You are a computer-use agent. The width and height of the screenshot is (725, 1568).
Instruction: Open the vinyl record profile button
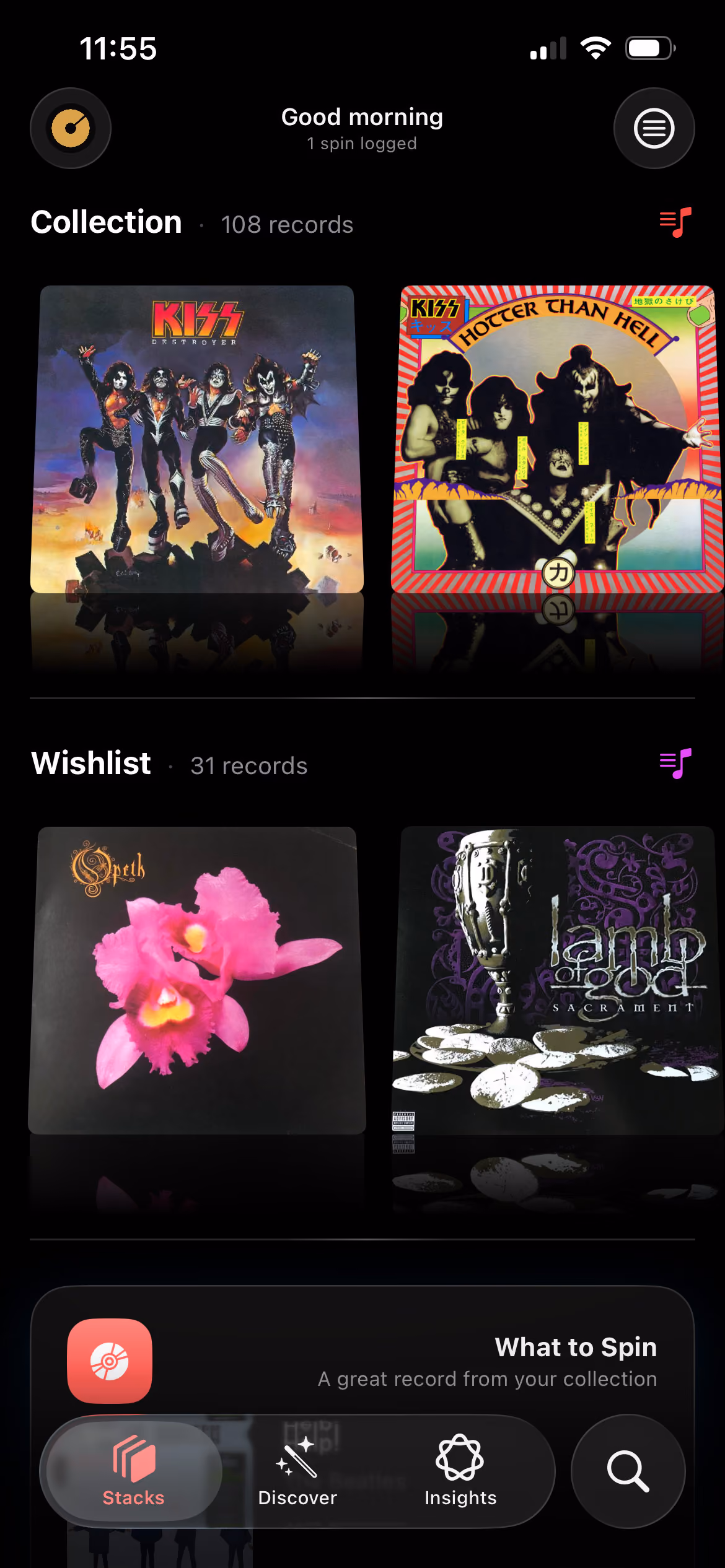coord(71,128)
